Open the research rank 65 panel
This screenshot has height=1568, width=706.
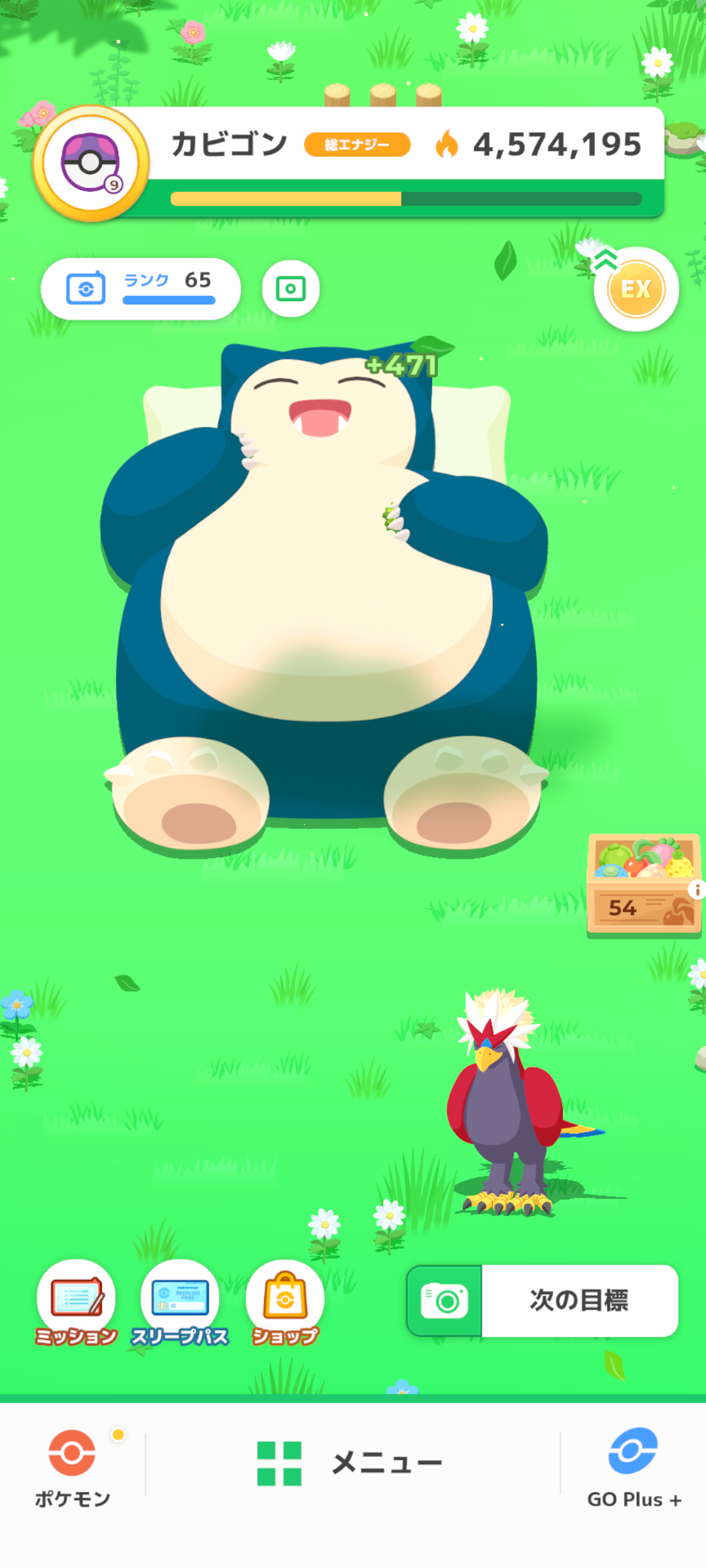tap(141, 289)
